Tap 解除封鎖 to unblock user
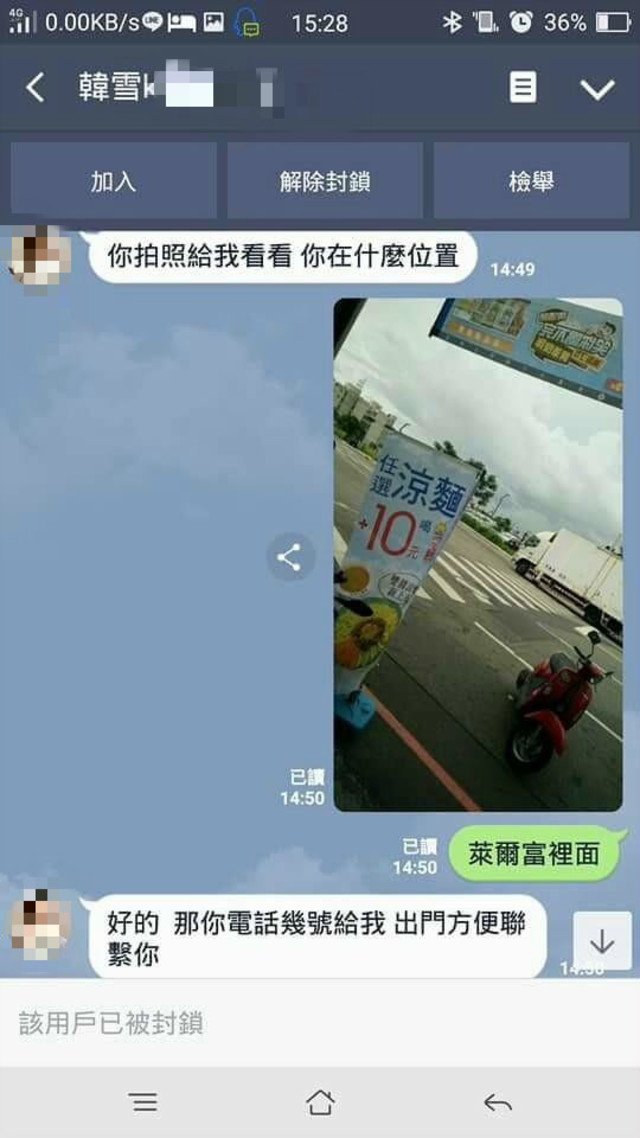The image size is (640, 1138). tap(325, 181)
